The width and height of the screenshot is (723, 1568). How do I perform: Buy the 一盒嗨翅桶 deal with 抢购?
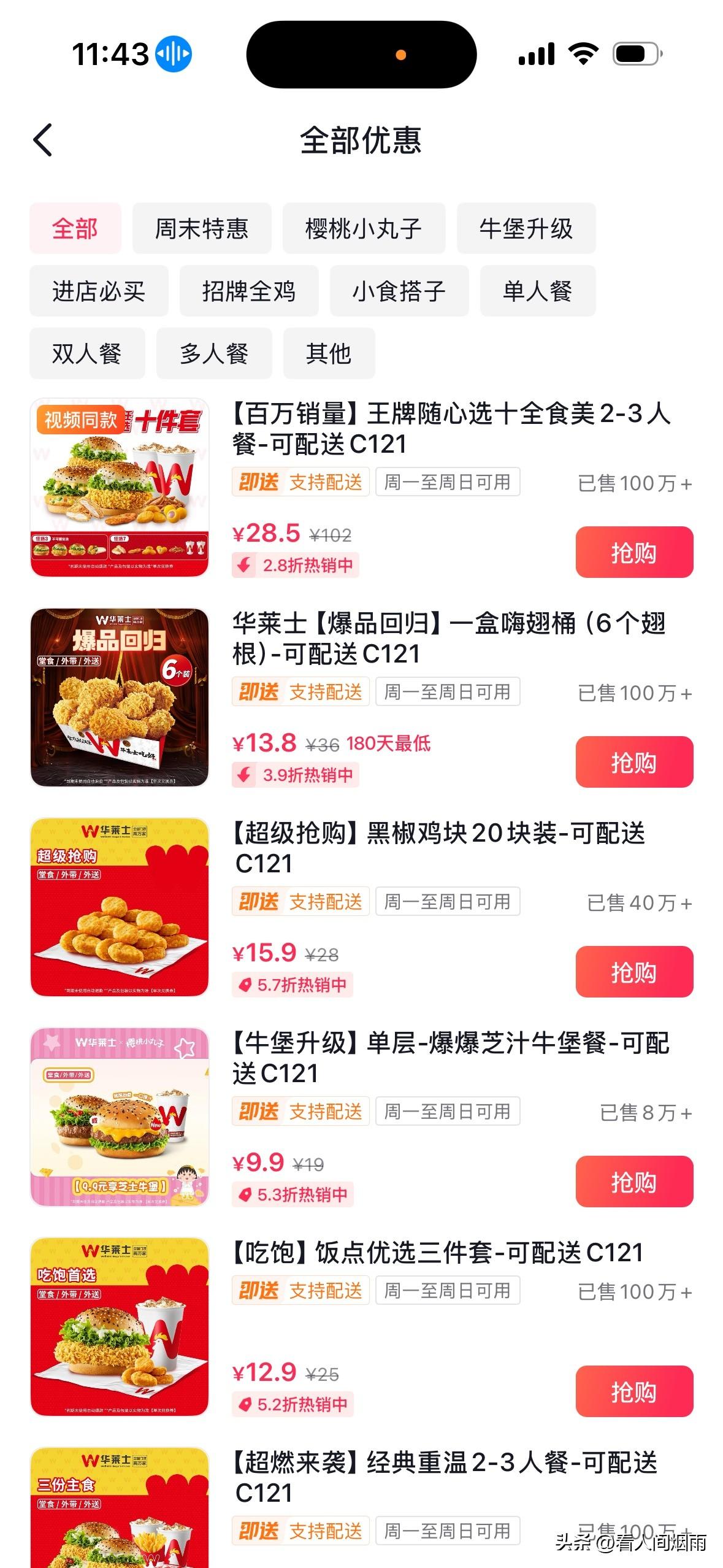(x=633, y=762)
